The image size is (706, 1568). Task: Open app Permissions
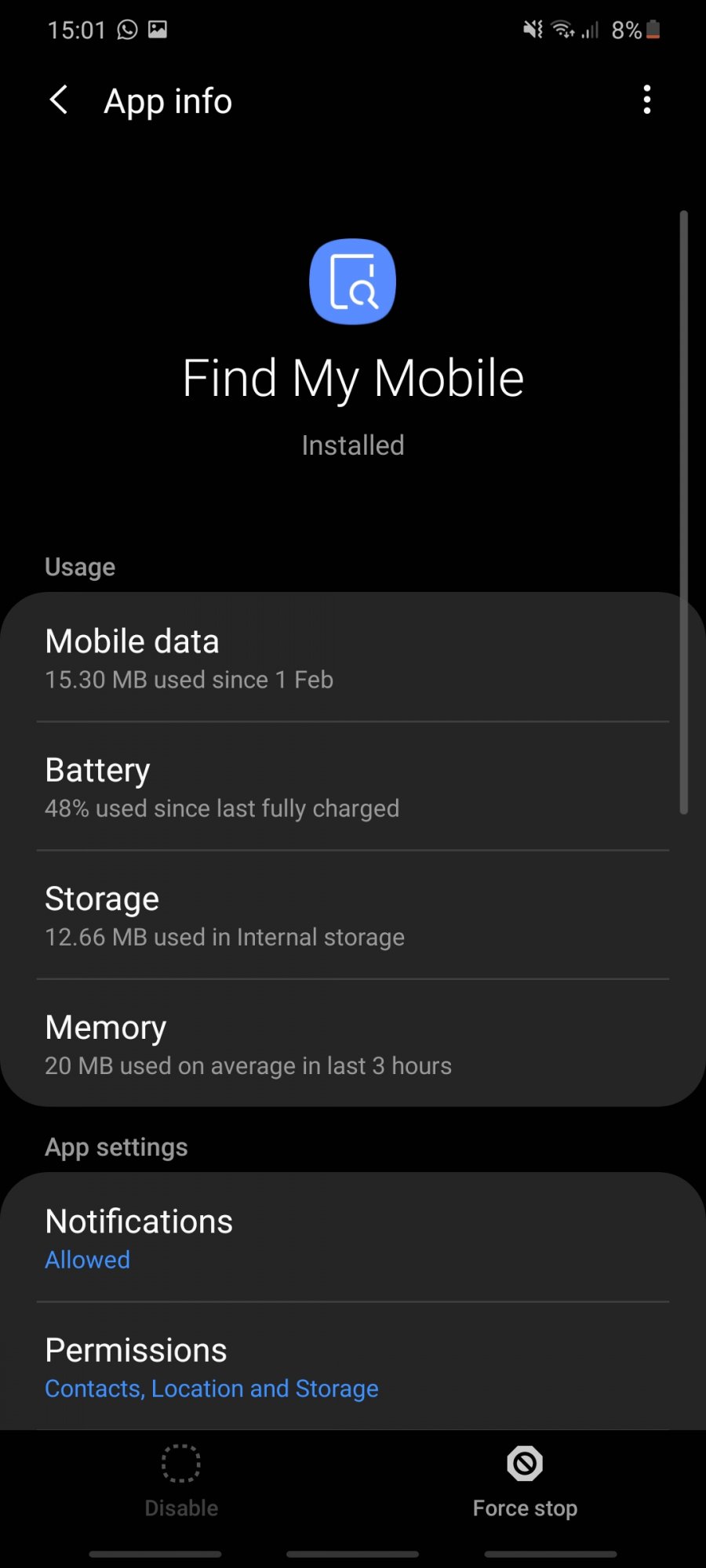pyautogui.click(x=353, y=1367)
